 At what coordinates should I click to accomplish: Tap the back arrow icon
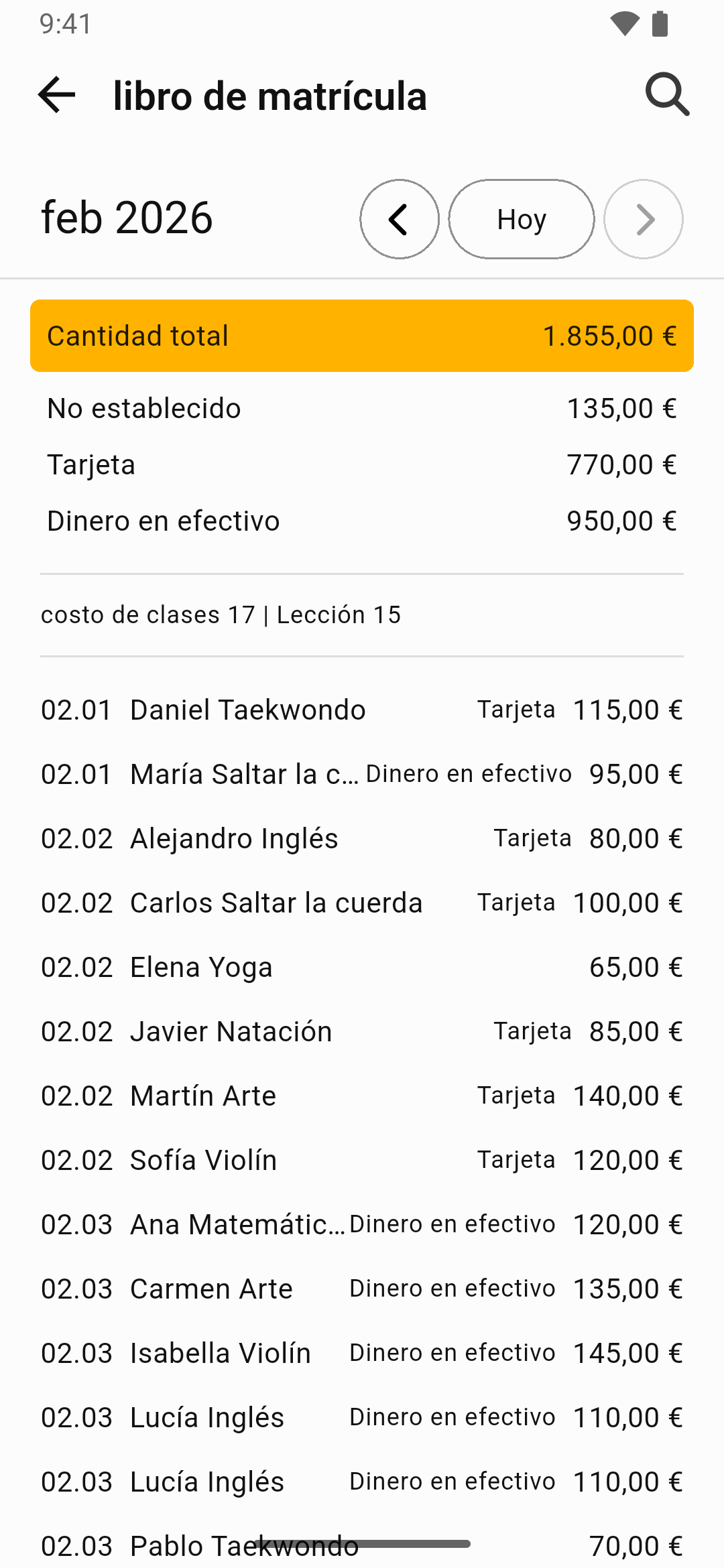[56, 95]
